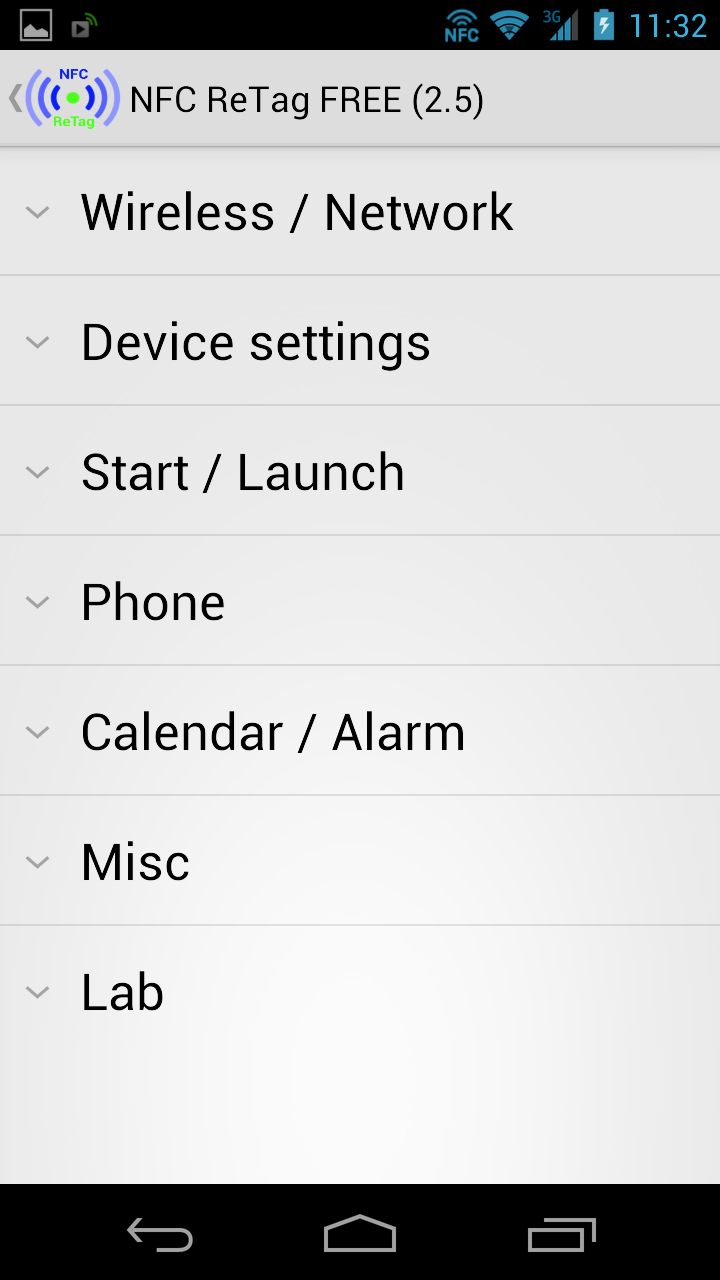Expand the Wireless / Network section
720x1280 pixels.
point(296,212)
